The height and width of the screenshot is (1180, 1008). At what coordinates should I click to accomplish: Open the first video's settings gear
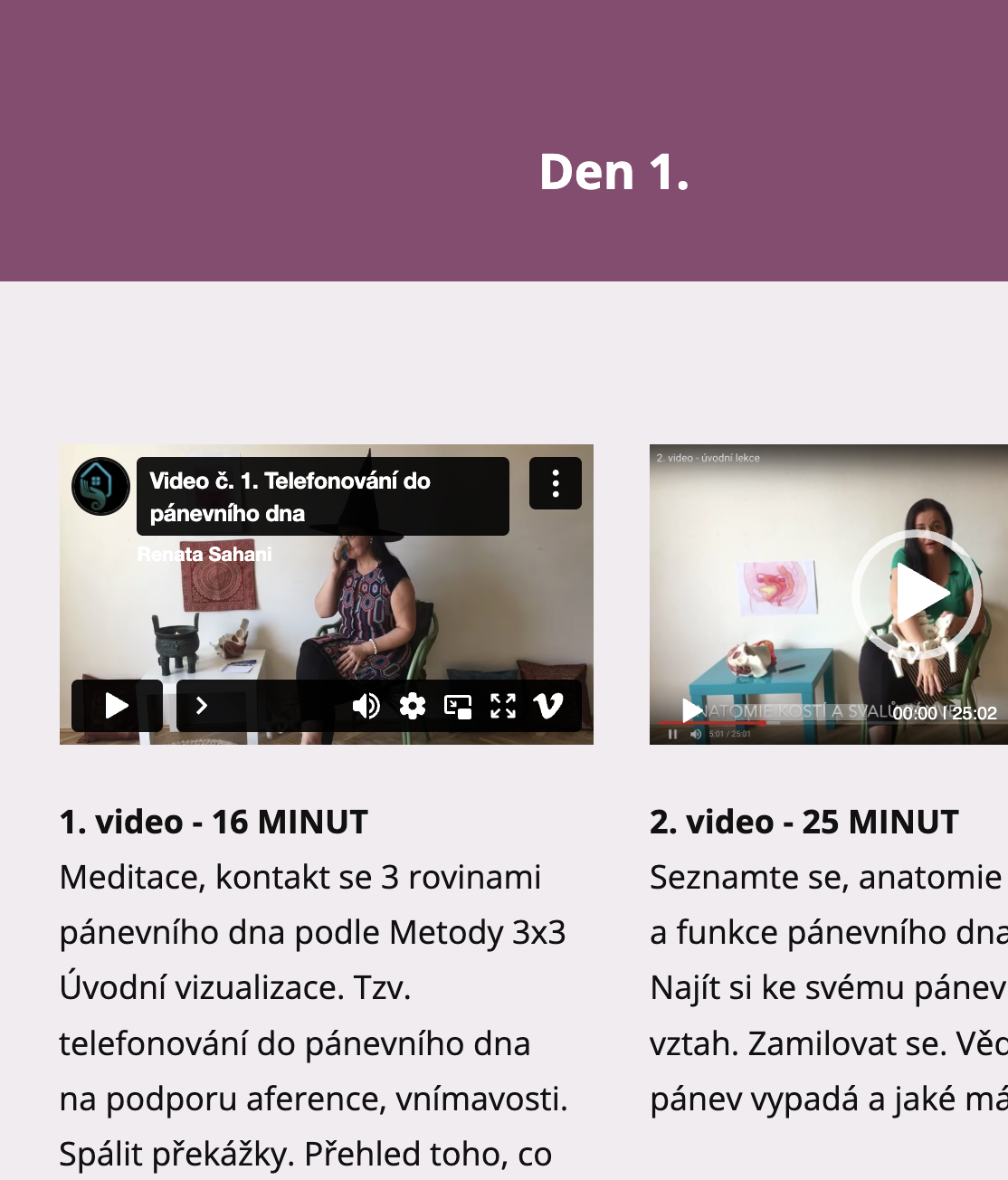pyautogui.click(x=413, y=706)
